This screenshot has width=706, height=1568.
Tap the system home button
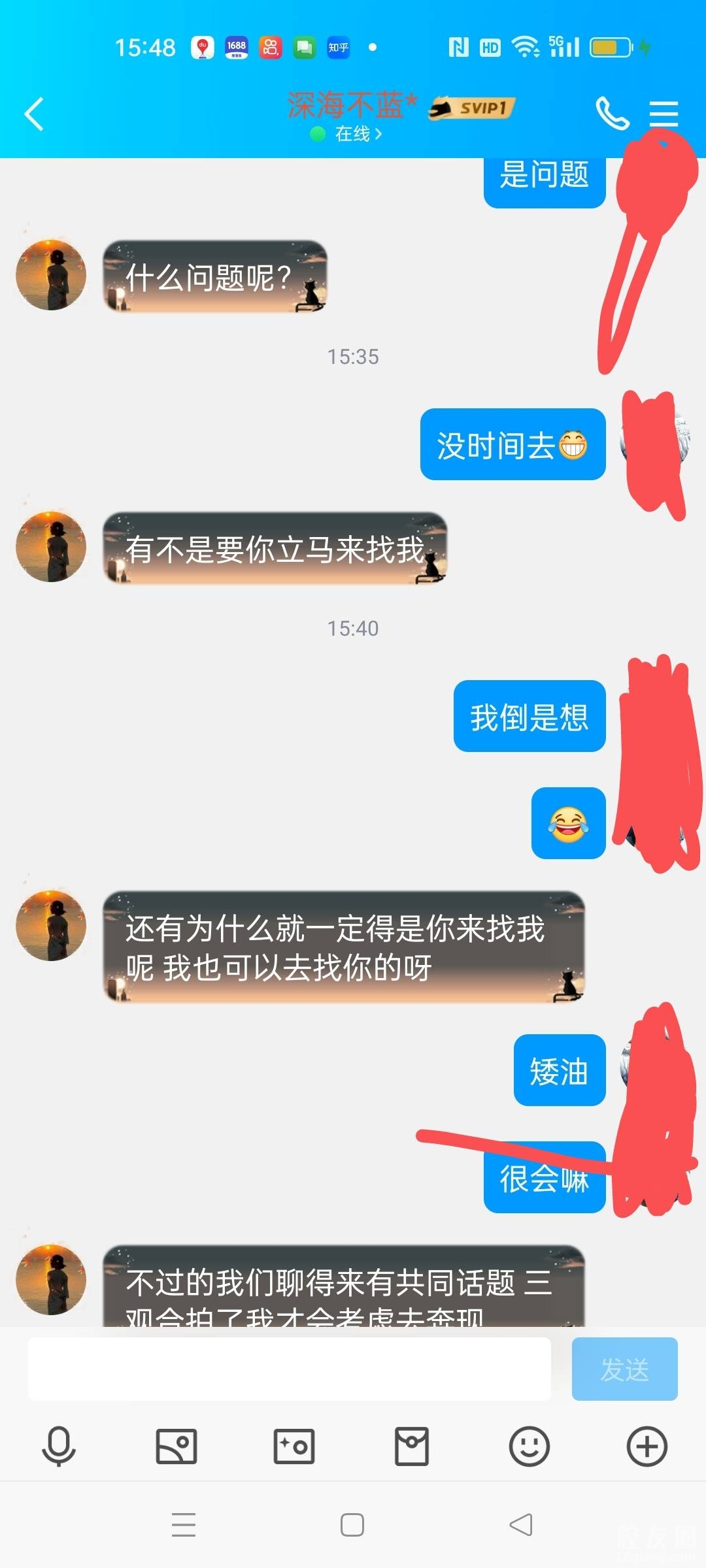pos(352,1525)
